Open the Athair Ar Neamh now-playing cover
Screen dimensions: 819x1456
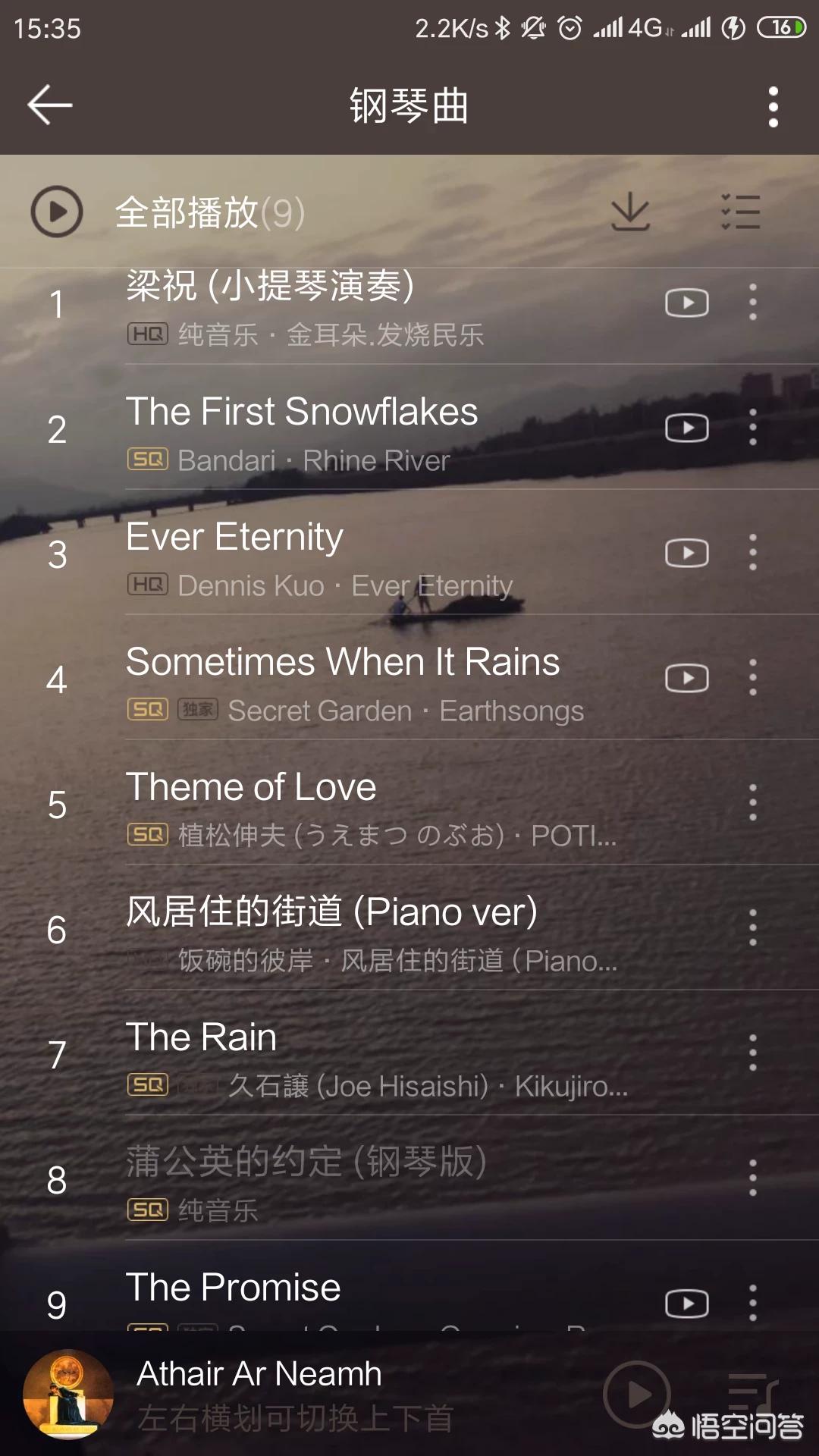click(x=68, y=1394)
